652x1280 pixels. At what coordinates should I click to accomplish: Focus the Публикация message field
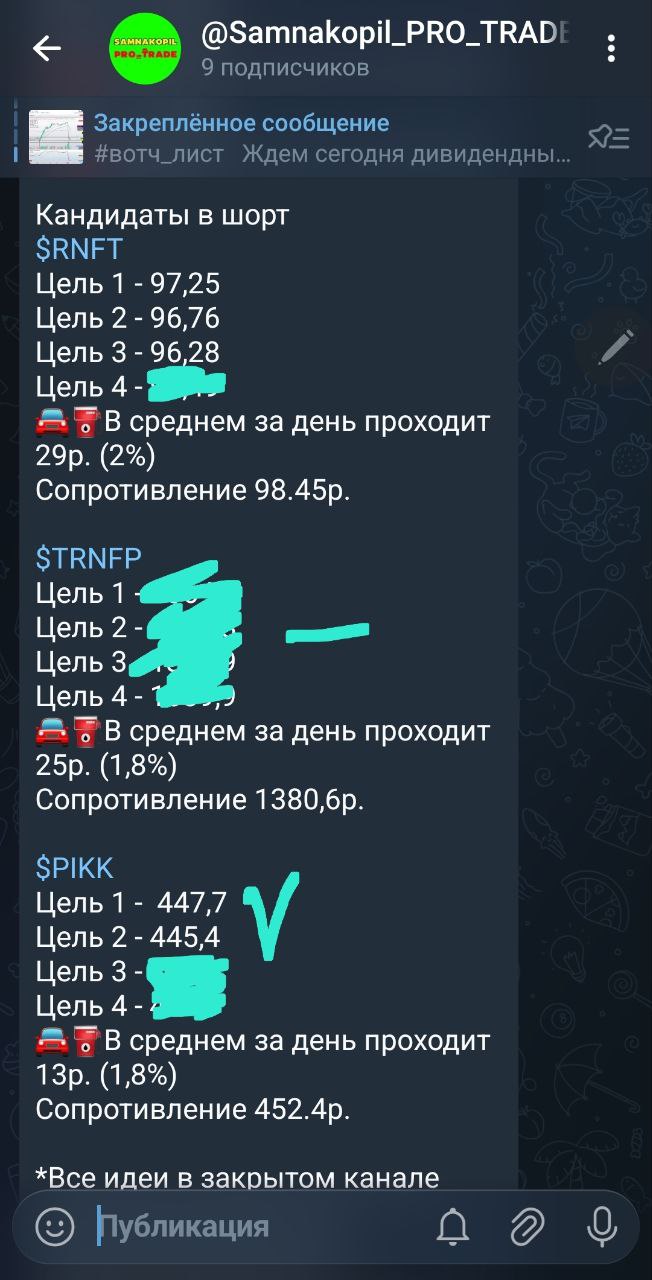pos(250,1226)
